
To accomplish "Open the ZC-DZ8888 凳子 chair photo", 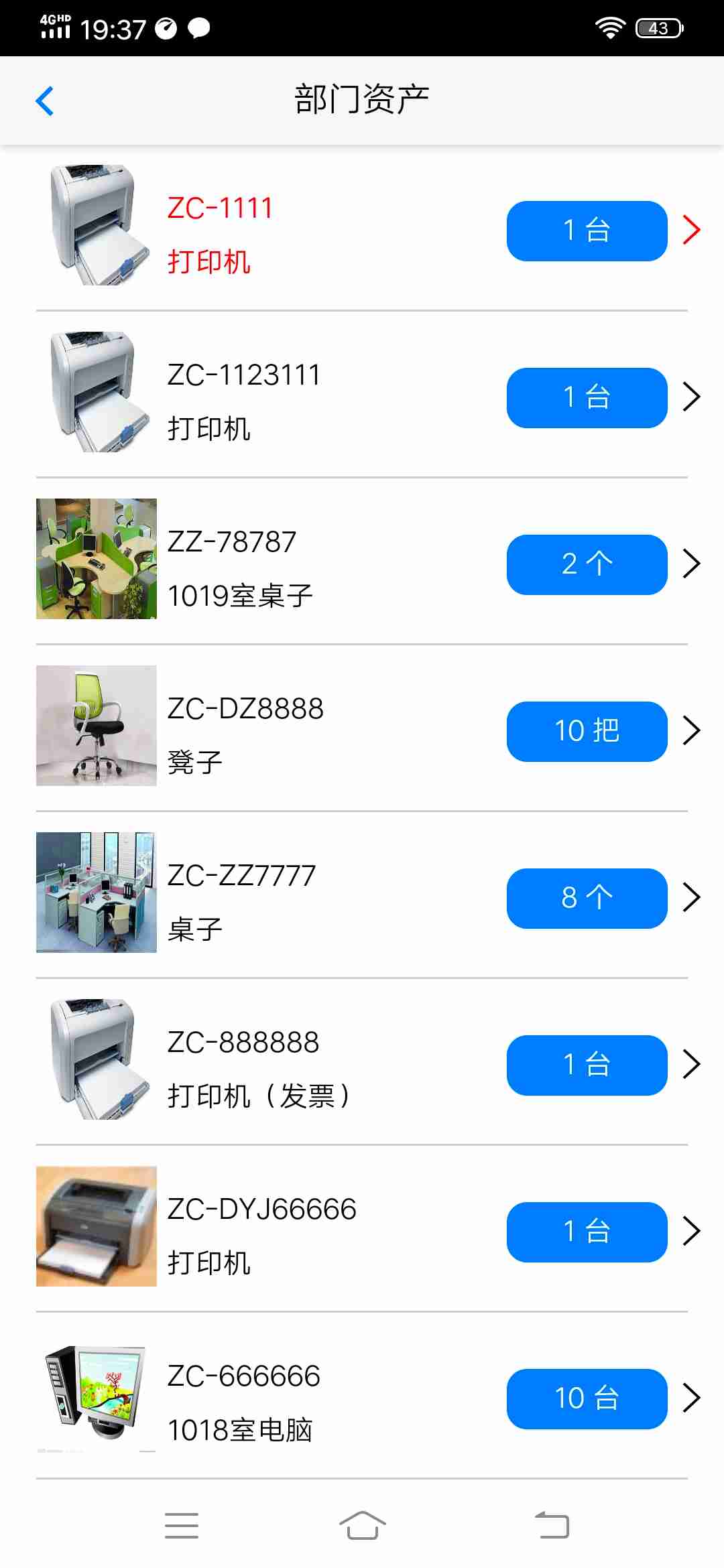I will click(97, 725).
